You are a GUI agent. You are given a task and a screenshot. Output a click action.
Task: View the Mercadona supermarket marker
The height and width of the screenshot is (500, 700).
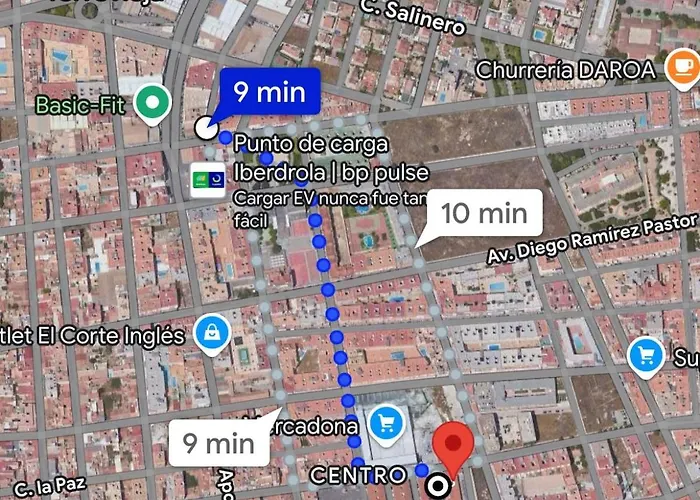click(x=385, y=424)
